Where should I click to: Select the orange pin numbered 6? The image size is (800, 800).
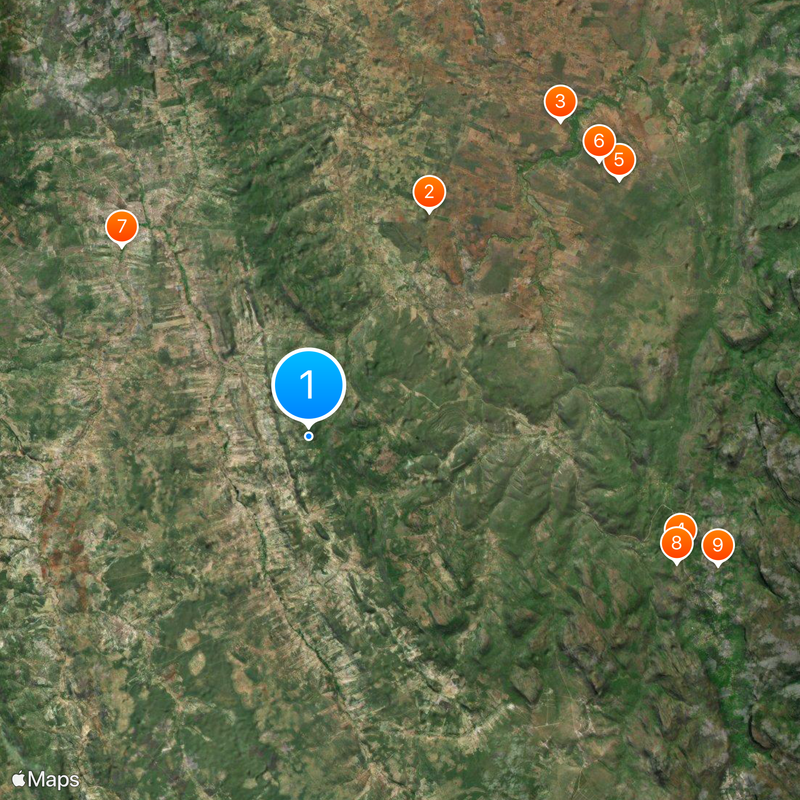[598, 140]
